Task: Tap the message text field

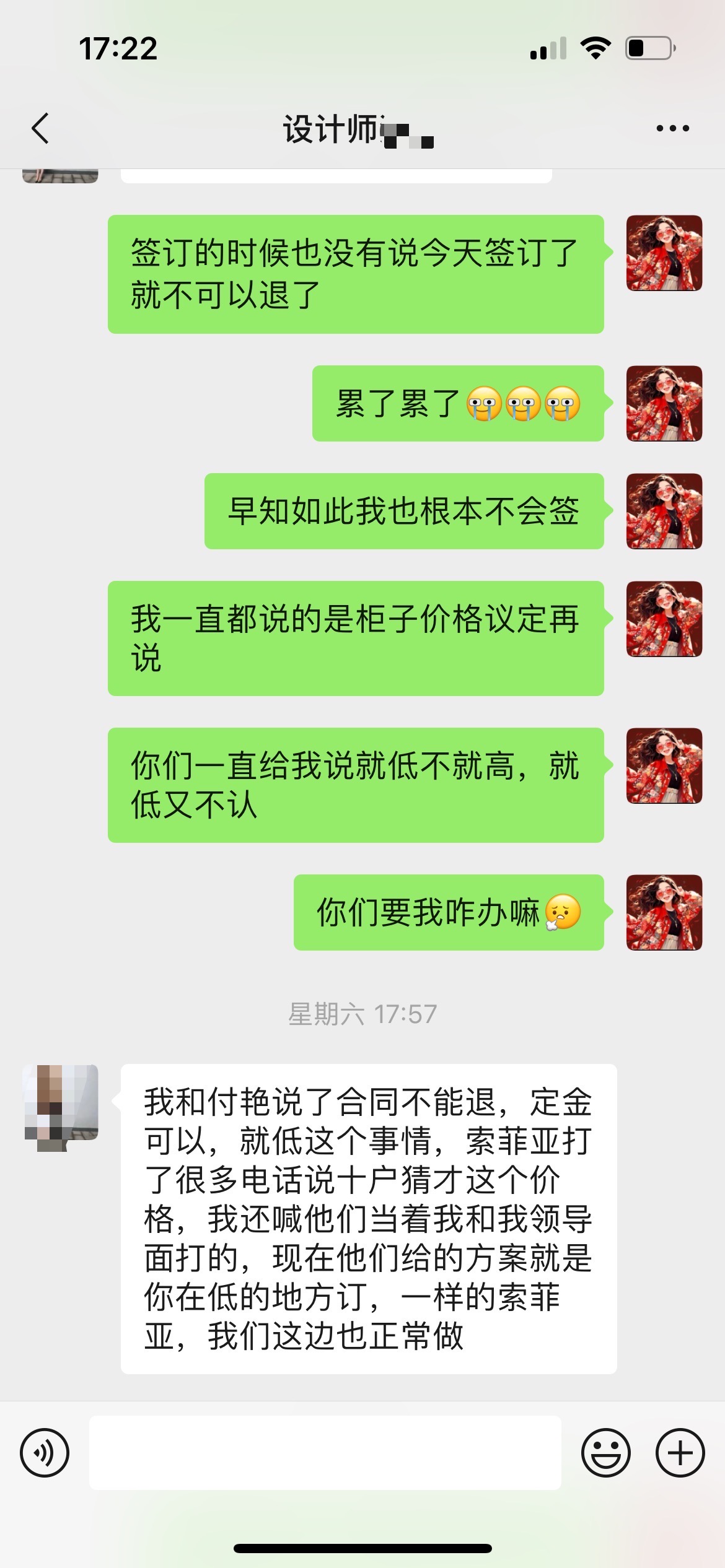Action: tap(325, 1453)
